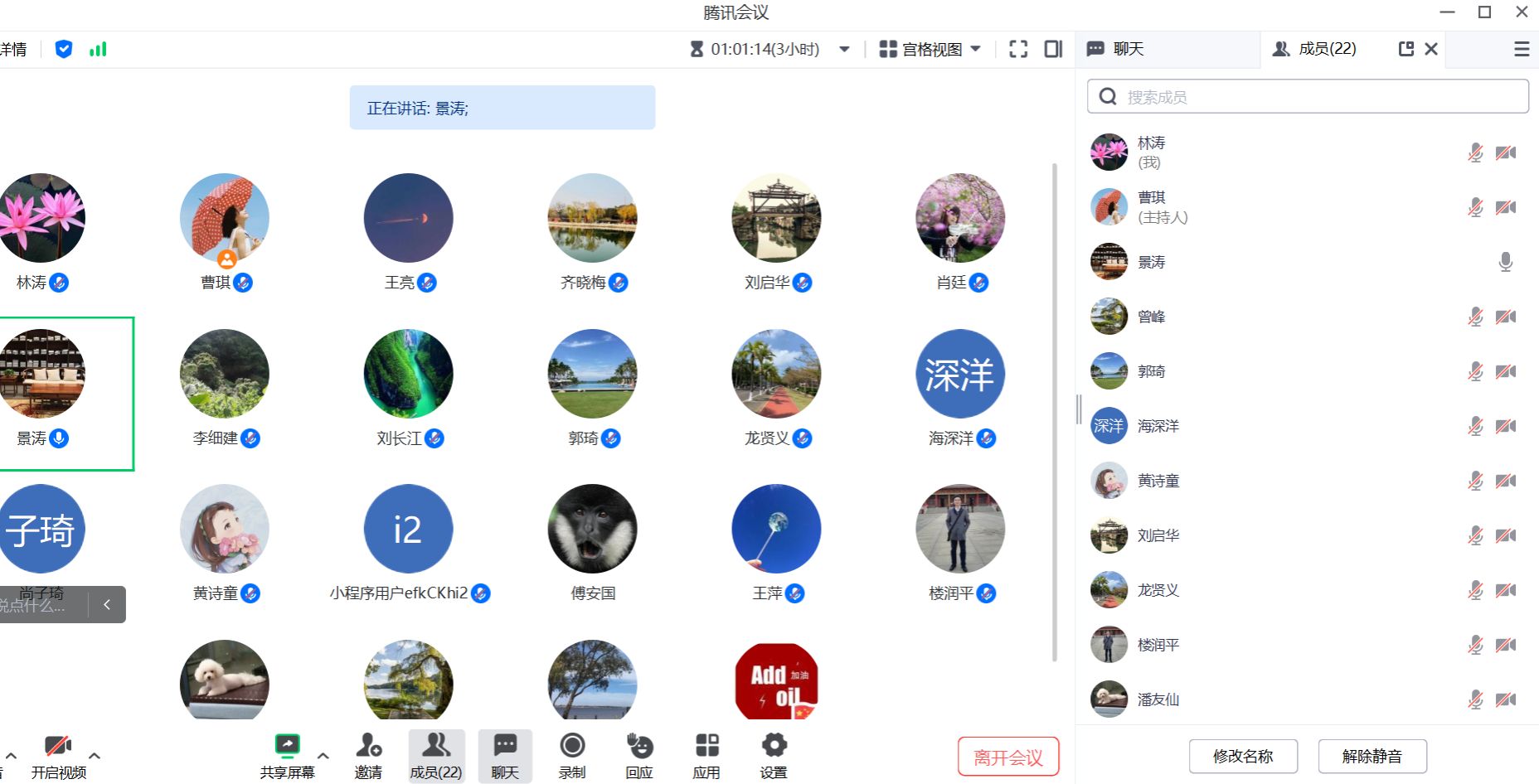Switch to the 聊天 tab in side panel
The image size is (1539, 784).
click(x=1128, y=49)
